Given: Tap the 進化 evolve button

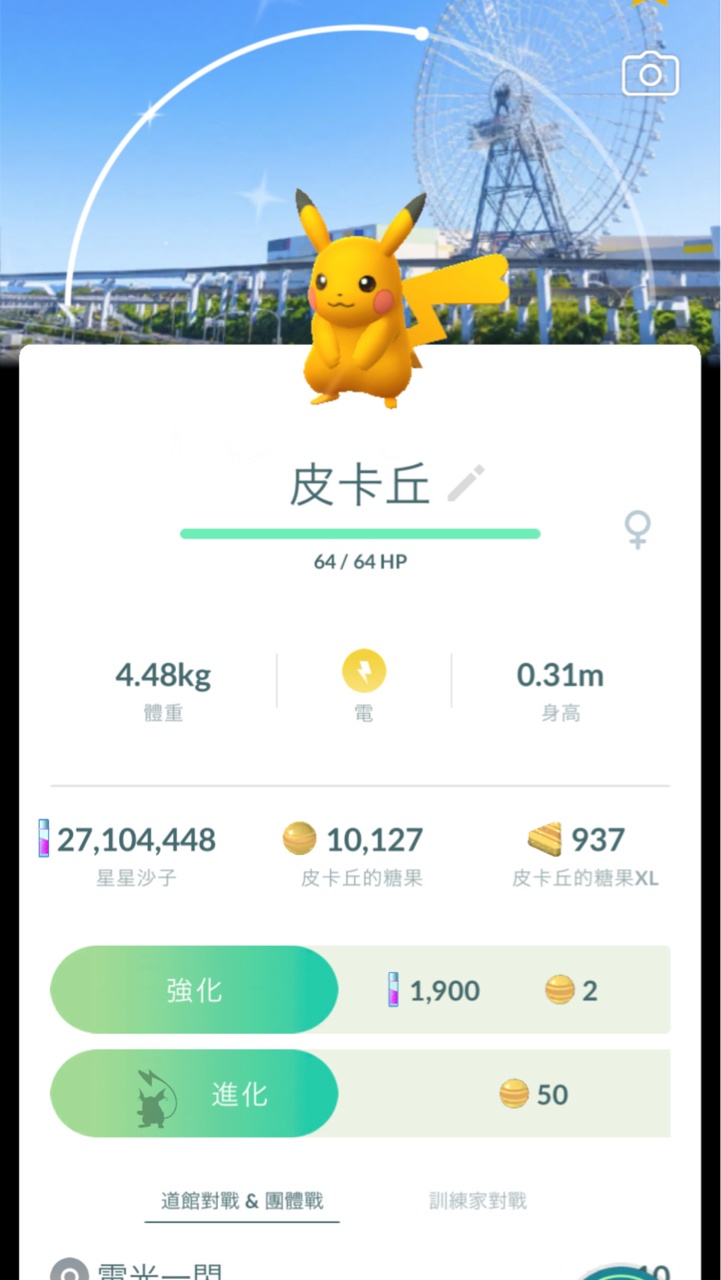Looking at the screenshot, I should (x=194, y=1094).
